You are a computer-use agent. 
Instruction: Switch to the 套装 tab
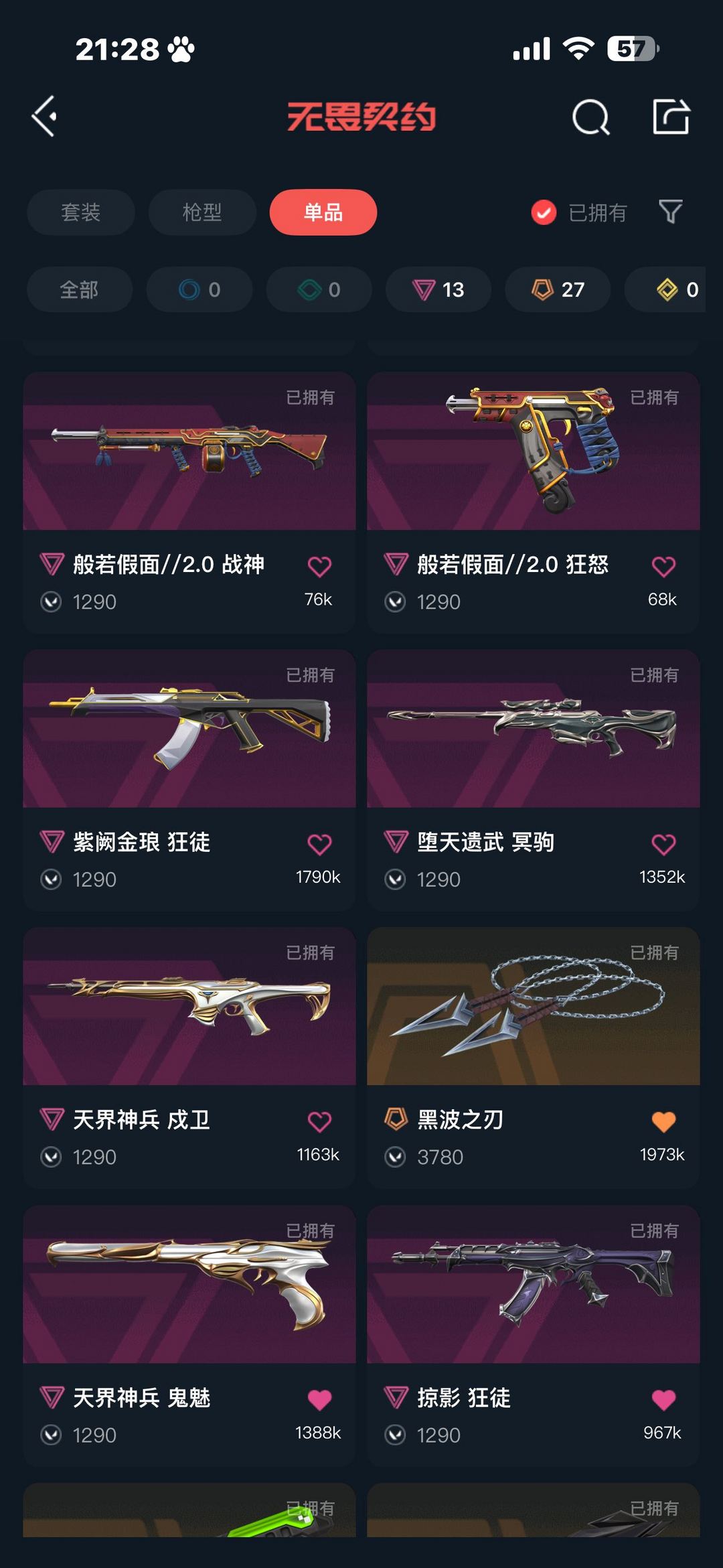[x=80, y=212]
